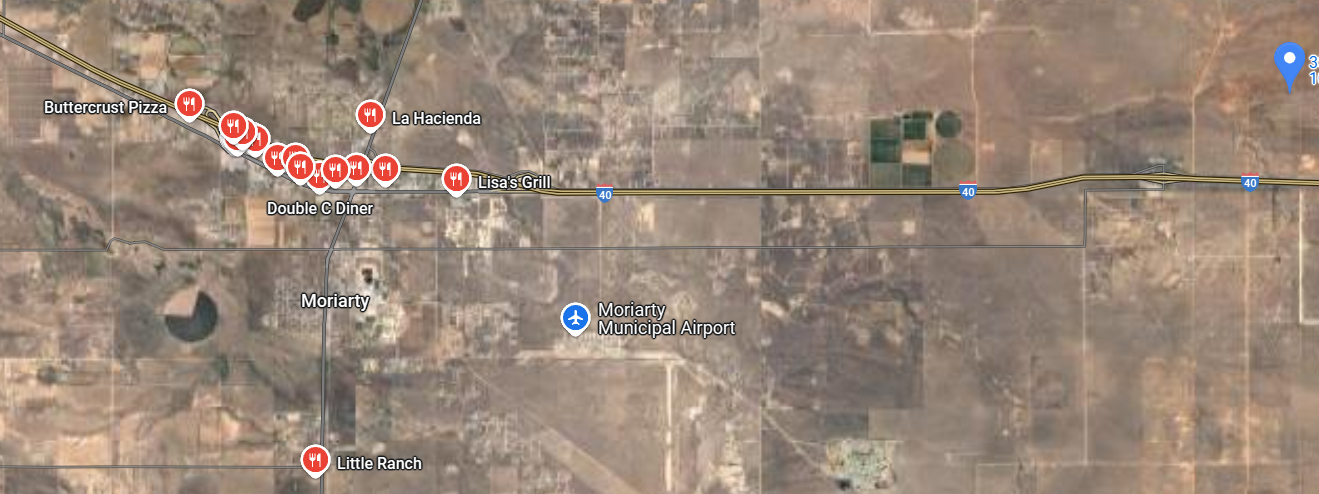Open the Little Ranch restaurant marker
The height and width of the screenshot is (494, 1319).
(315, 460)
